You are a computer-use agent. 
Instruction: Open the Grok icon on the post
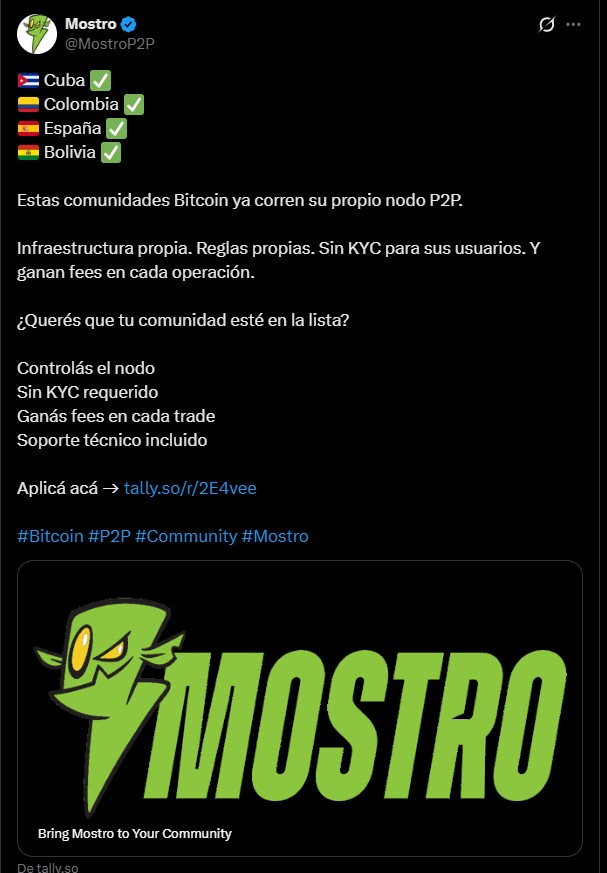pyautogui.click(x=547, y=24)
